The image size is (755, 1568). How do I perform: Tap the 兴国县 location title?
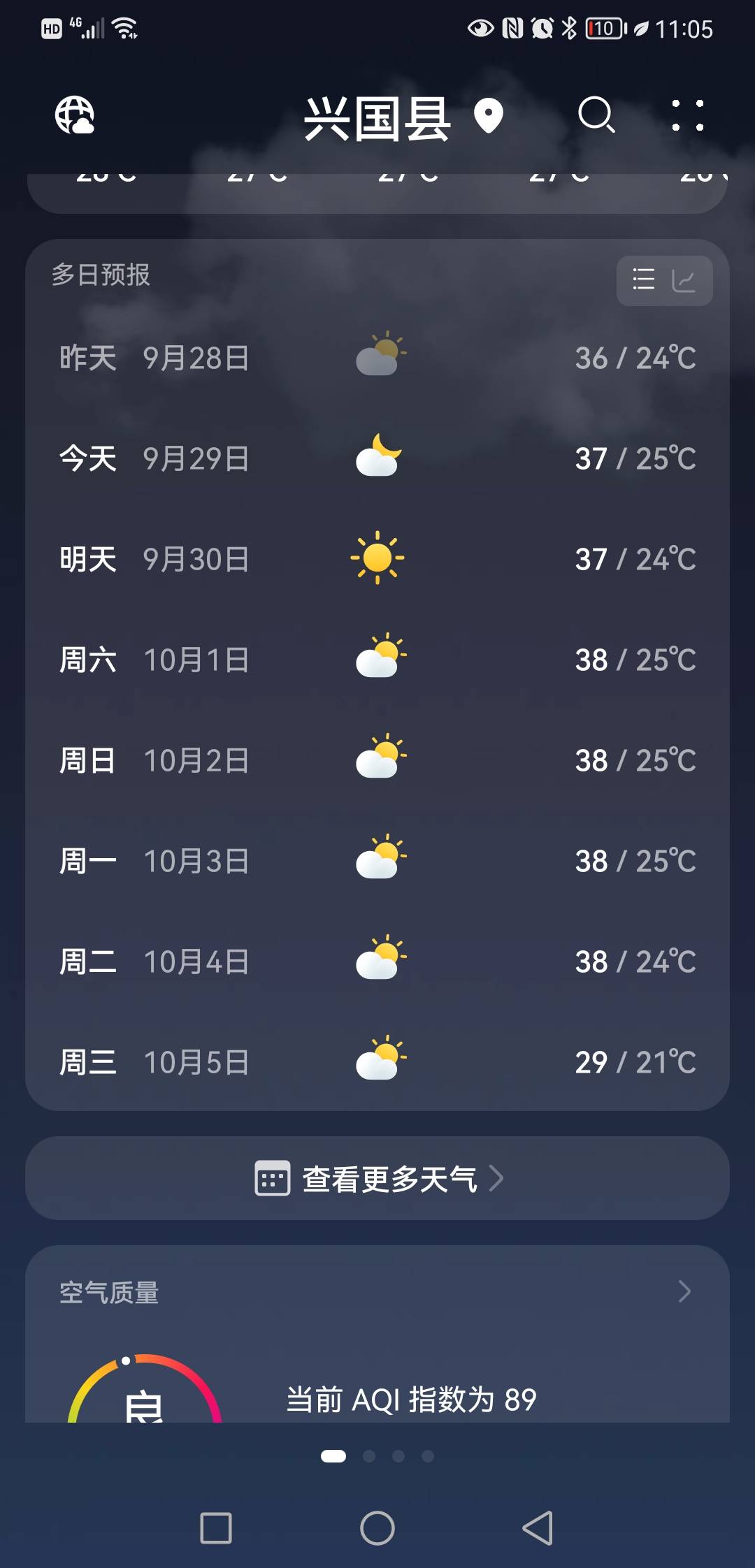(377, 117)
